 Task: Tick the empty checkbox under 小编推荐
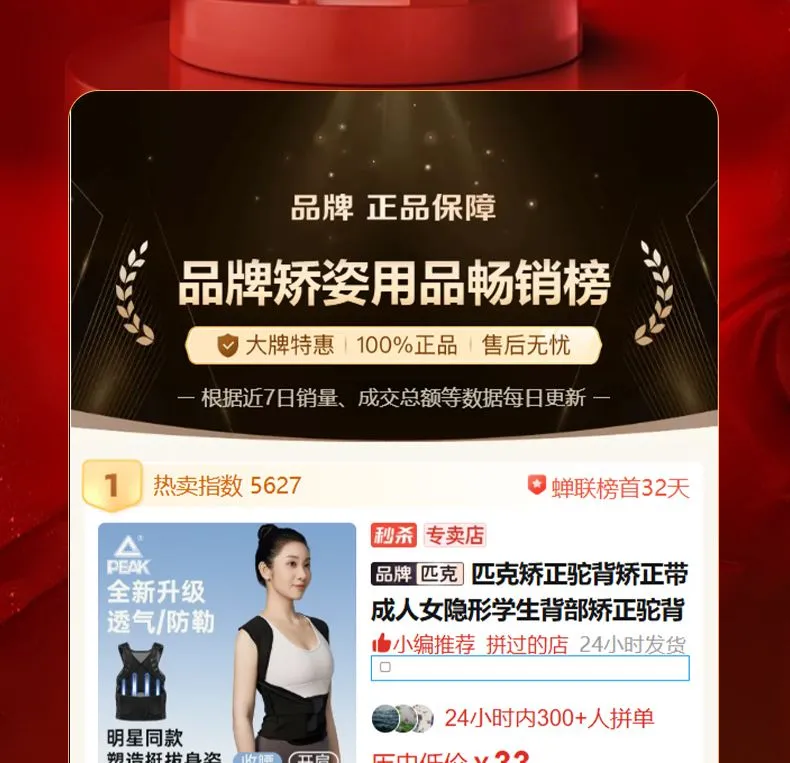[x=385, y=667]
